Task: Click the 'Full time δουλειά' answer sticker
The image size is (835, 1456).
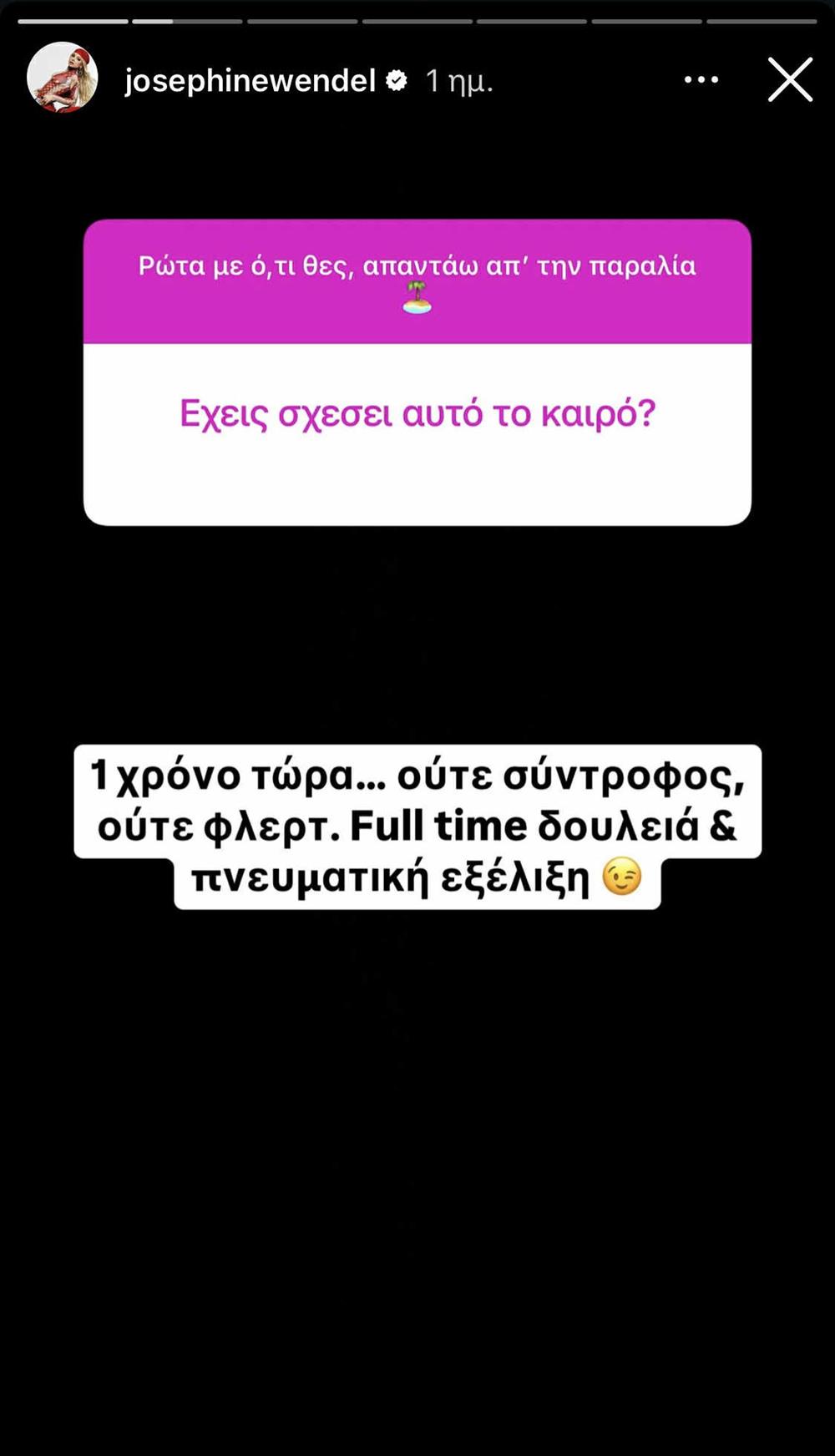Action: 417,827
